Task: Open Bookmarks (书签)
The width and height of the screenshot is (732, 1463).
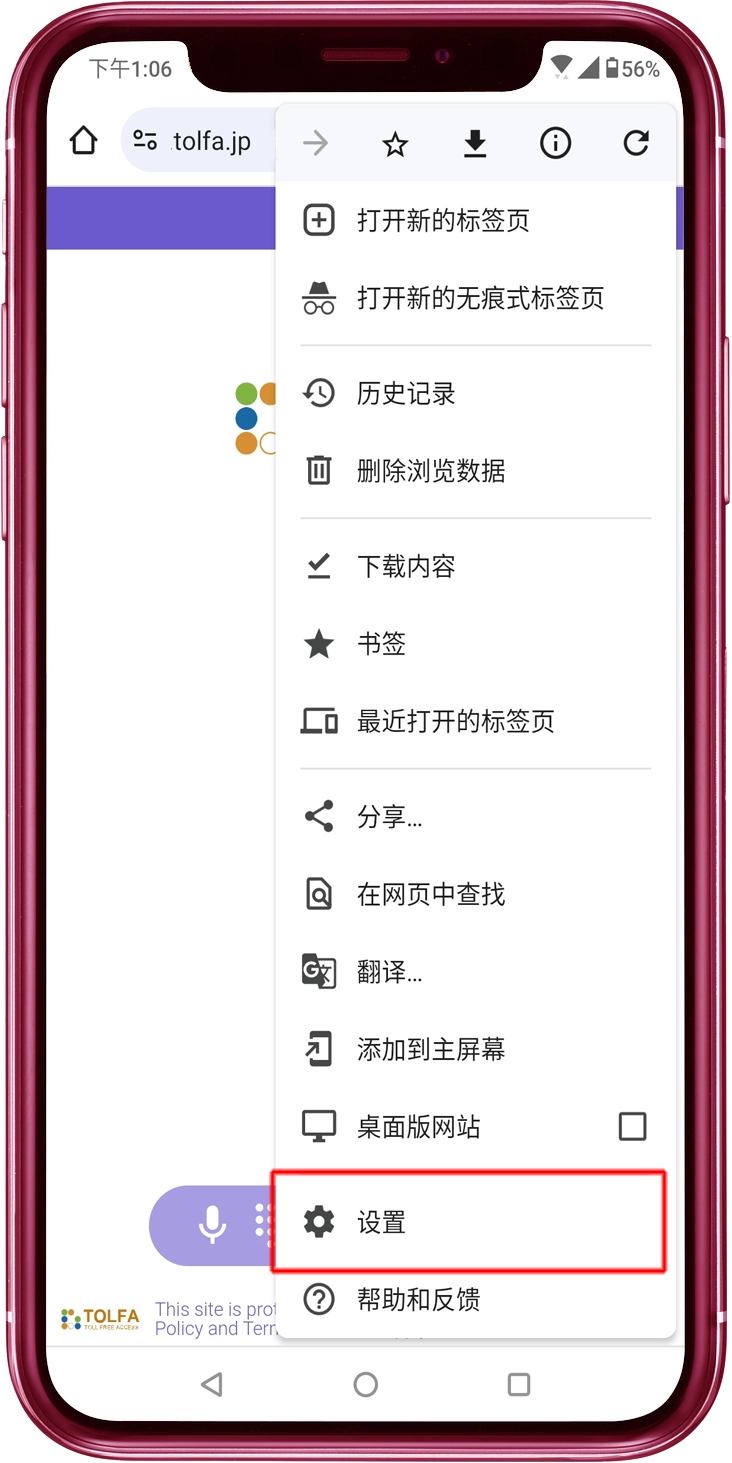Action: tap(381, 644)
